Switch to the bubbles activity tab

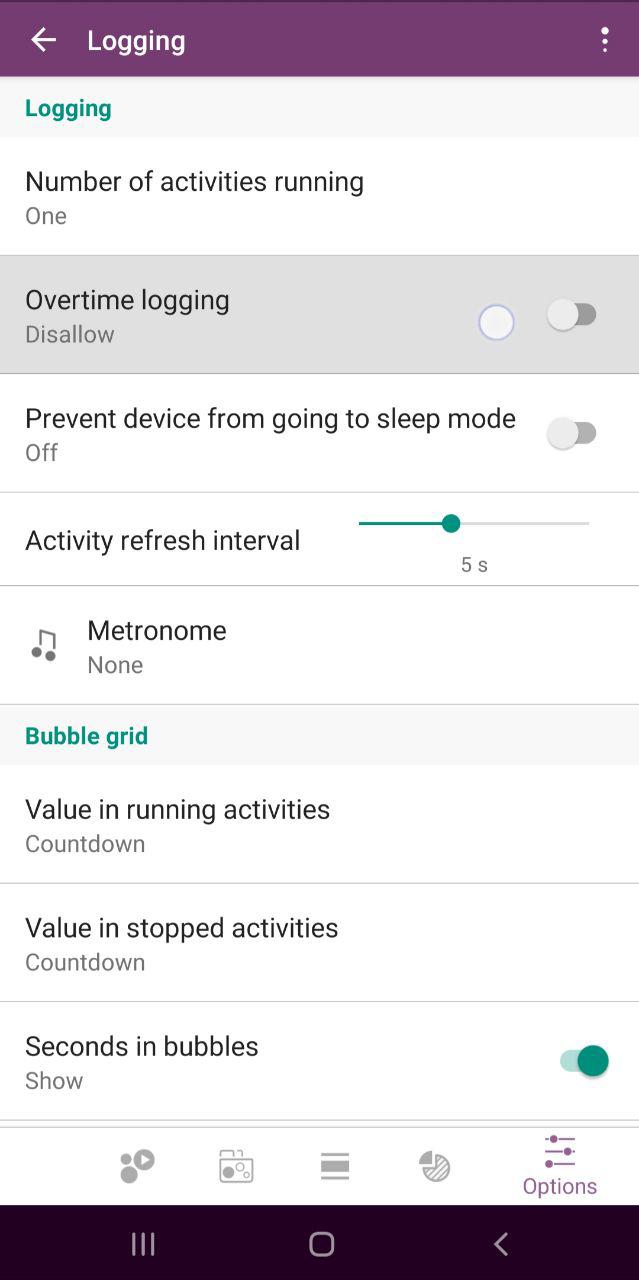pyautogui.click(x=137, y=1165)
